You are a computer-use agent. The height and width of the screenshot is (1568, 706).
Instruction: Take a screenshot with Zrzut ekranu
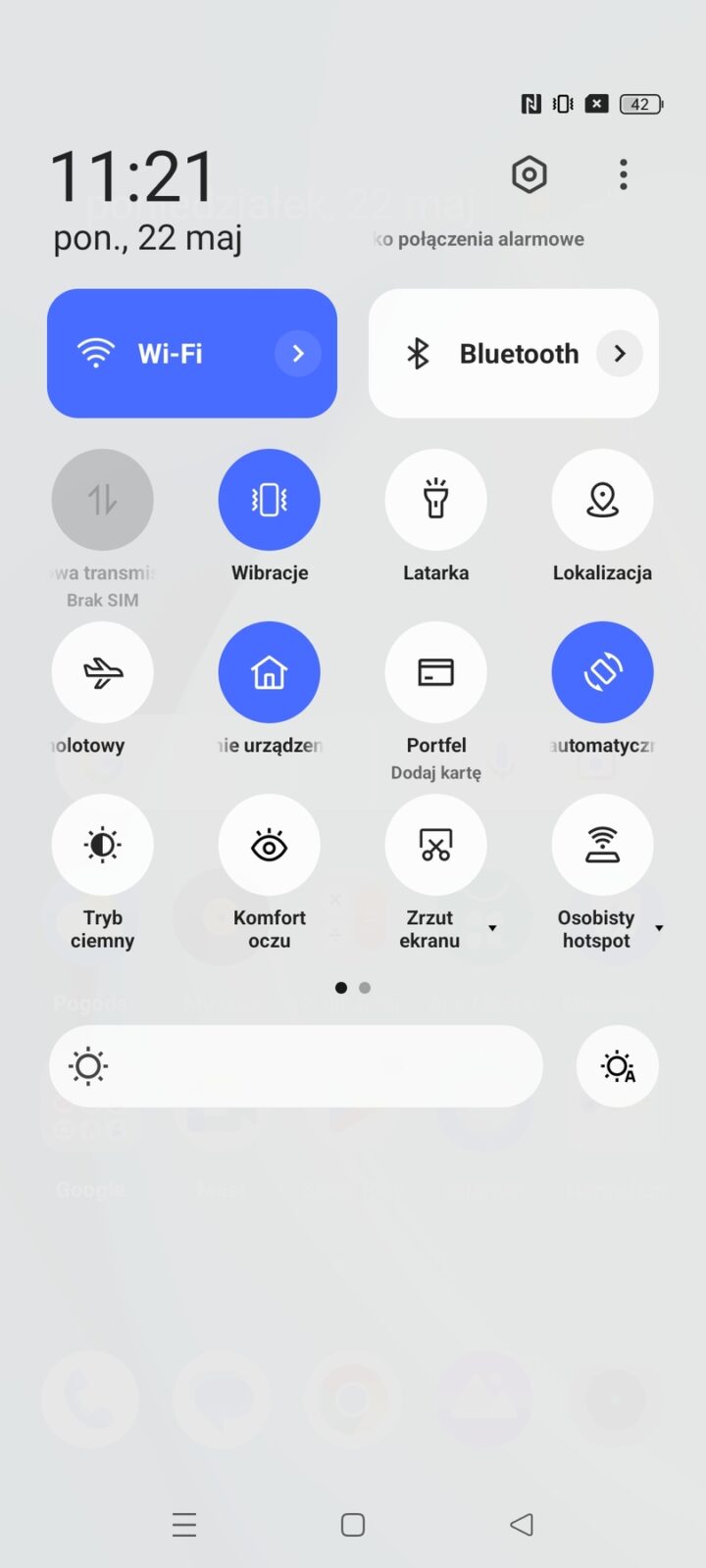click(435, 845)
